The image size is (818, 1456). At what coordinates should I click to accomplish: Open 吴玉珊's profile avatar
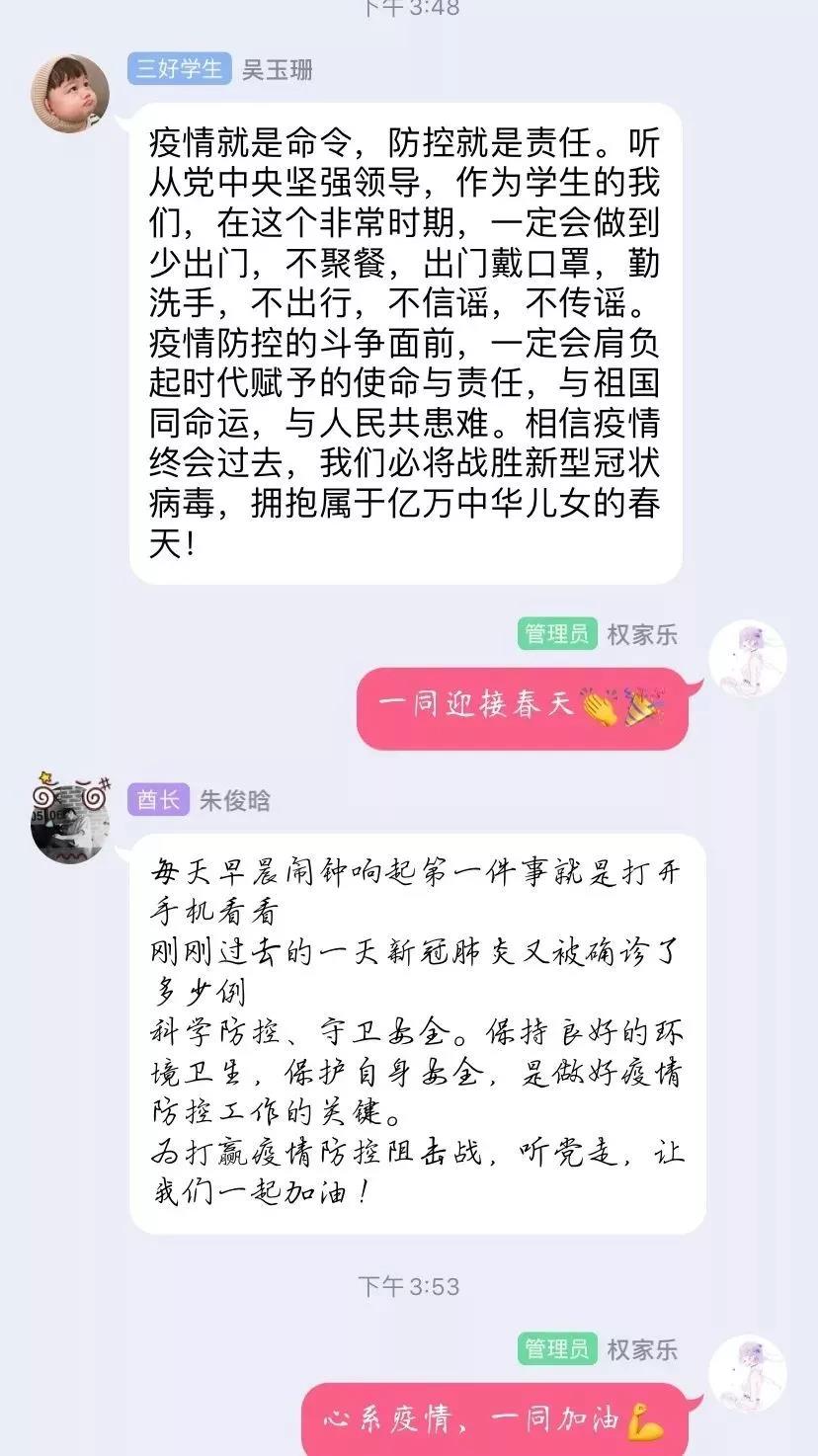click(70, 93)
